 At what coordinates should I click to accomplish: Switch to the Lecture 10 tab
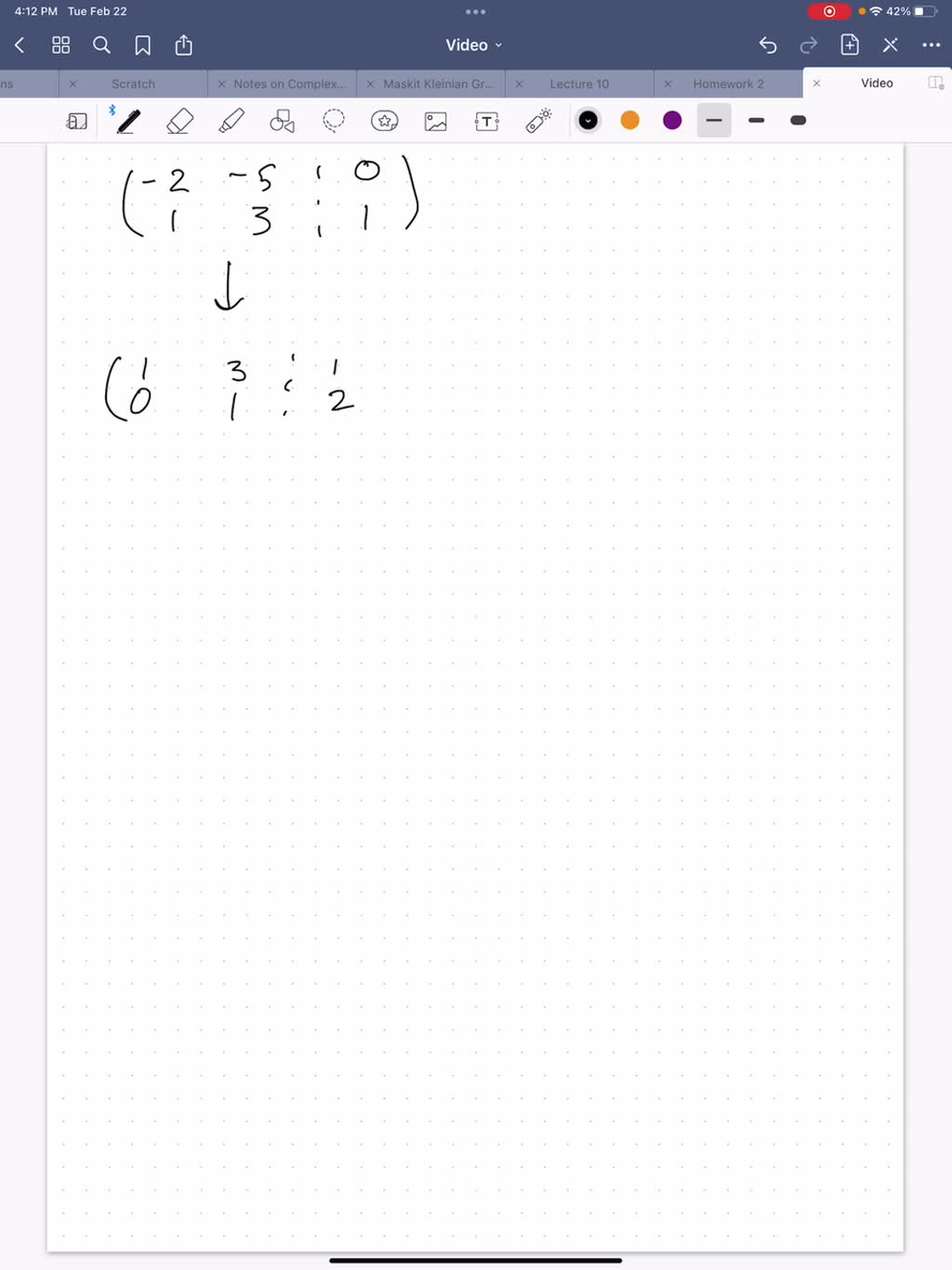tap(578, 83)
